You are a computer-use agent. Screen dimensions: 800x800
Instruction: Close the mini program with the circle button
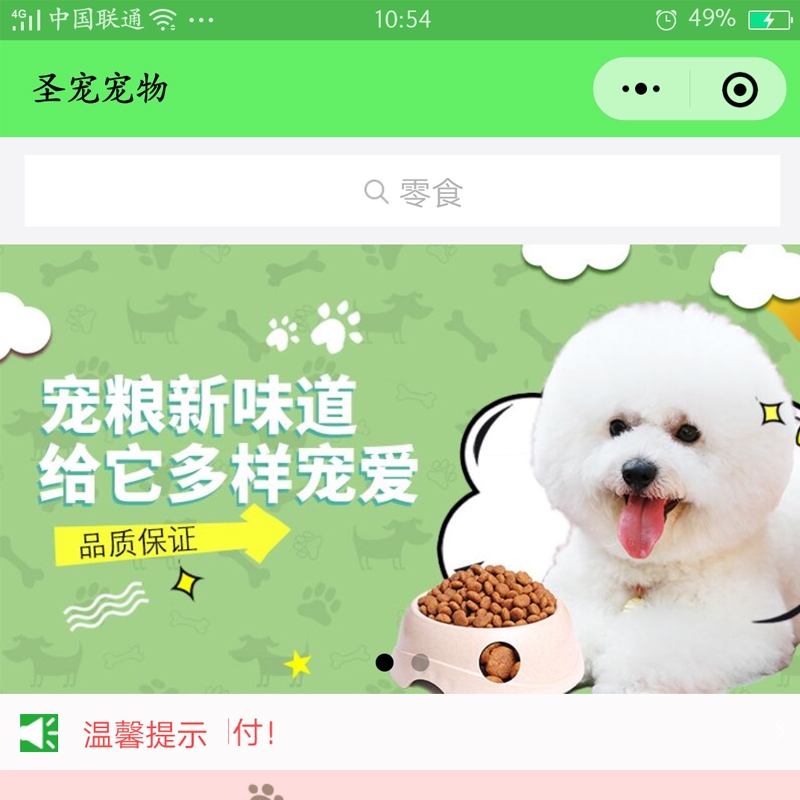click(739, 90)
